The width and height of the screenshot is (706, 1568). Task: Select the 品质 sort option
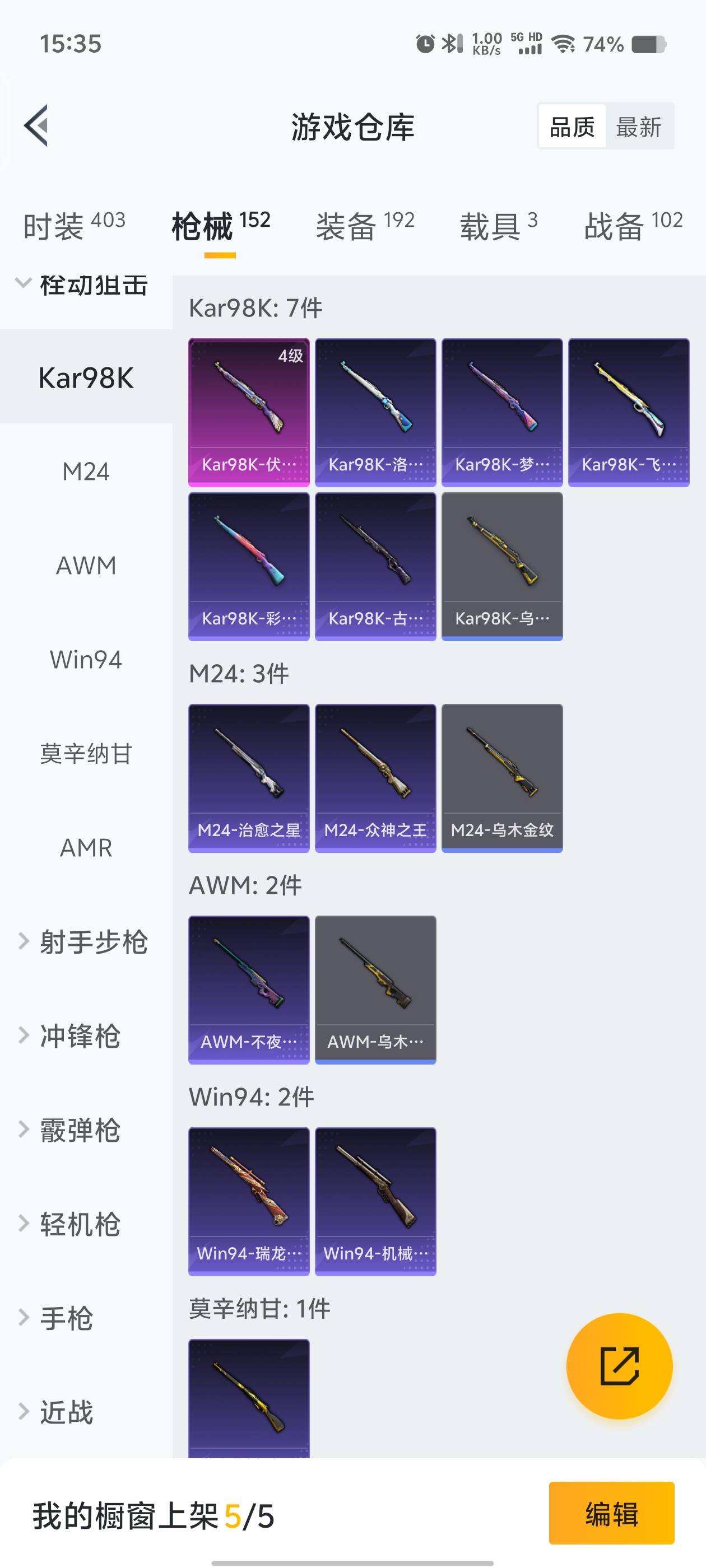pos(572,127)
